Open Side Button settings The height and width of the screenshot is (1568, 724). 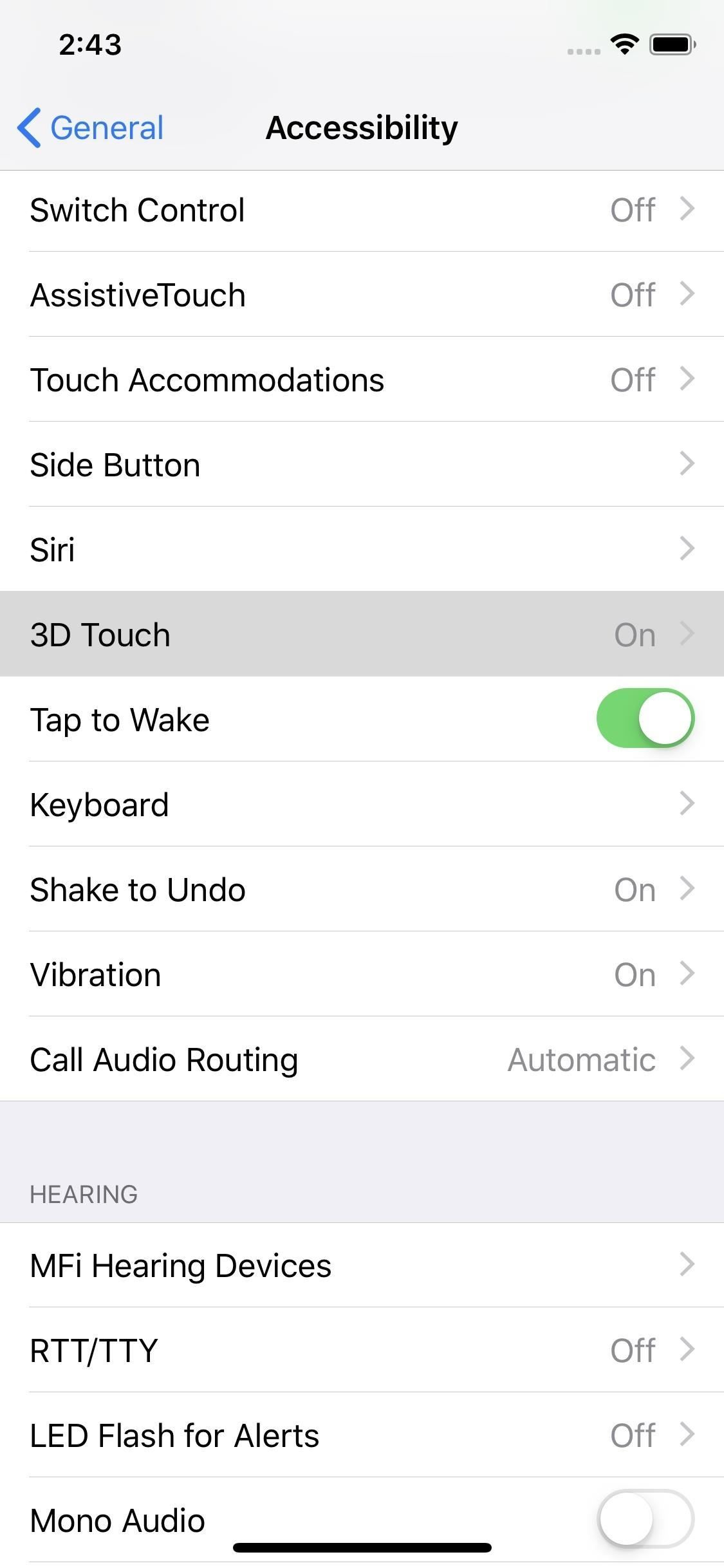click(362, 465)
